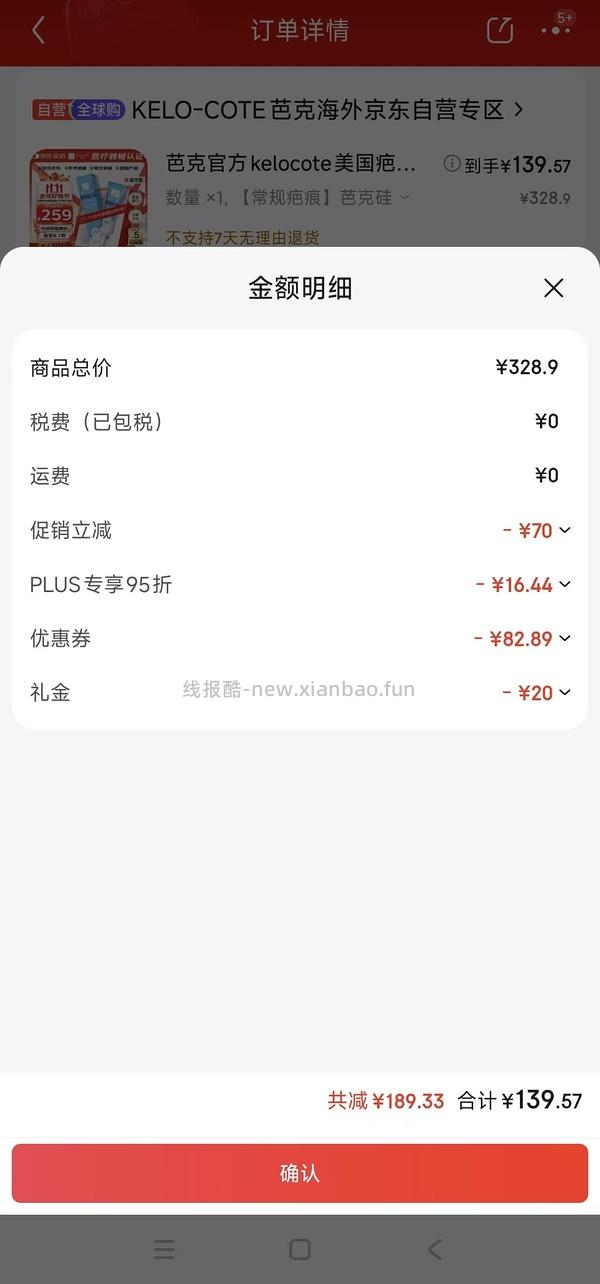Tap the 确认 button
Screen dimensions: 600x1284
click(300, 1173)
